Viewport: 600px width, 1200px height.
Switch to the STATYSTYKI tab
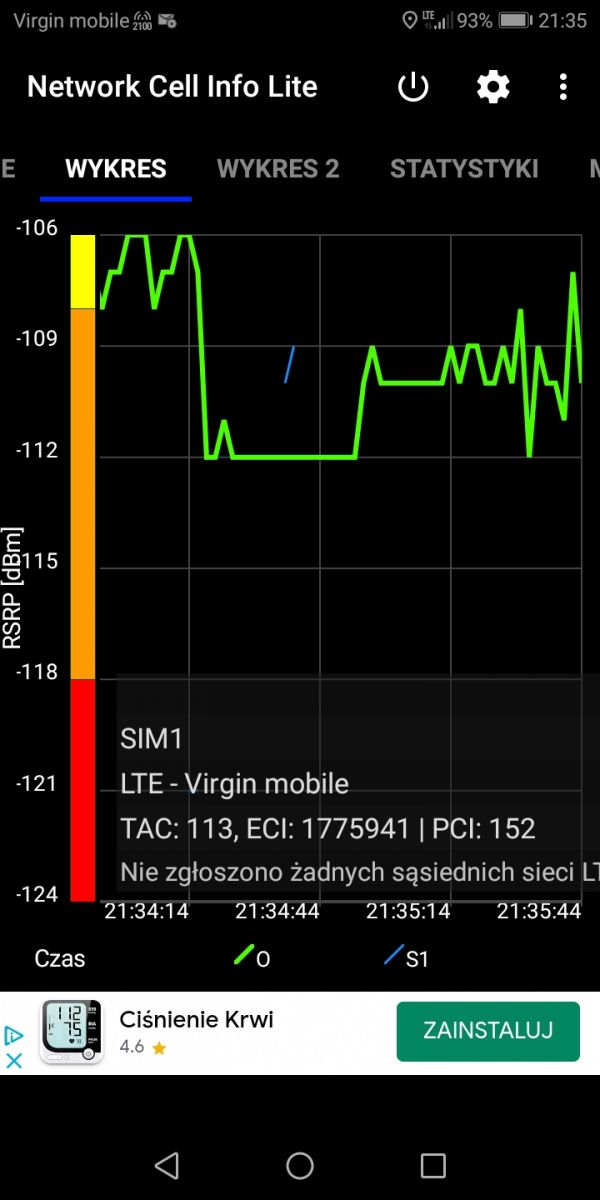(x=464, y=169)
